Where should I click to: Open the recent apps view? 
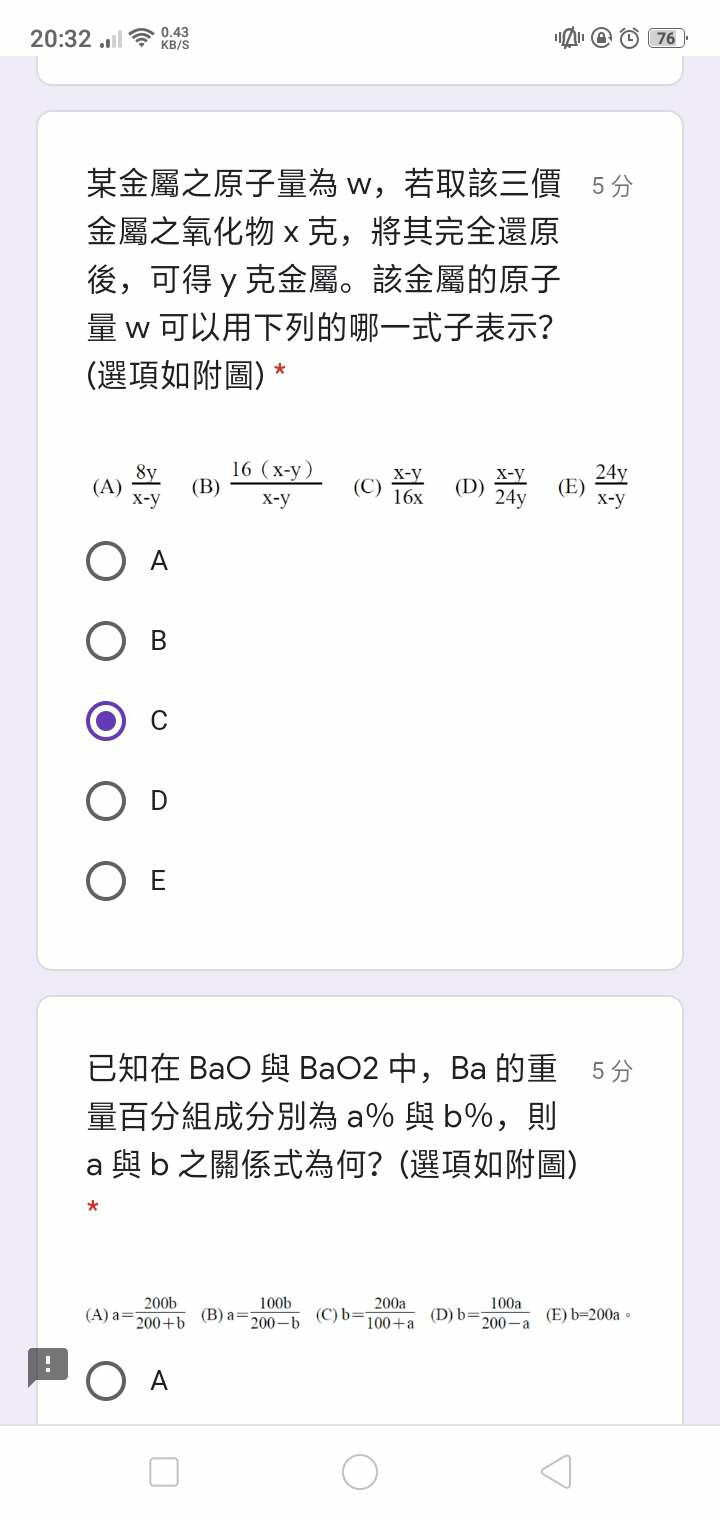tap(164, 1472)
